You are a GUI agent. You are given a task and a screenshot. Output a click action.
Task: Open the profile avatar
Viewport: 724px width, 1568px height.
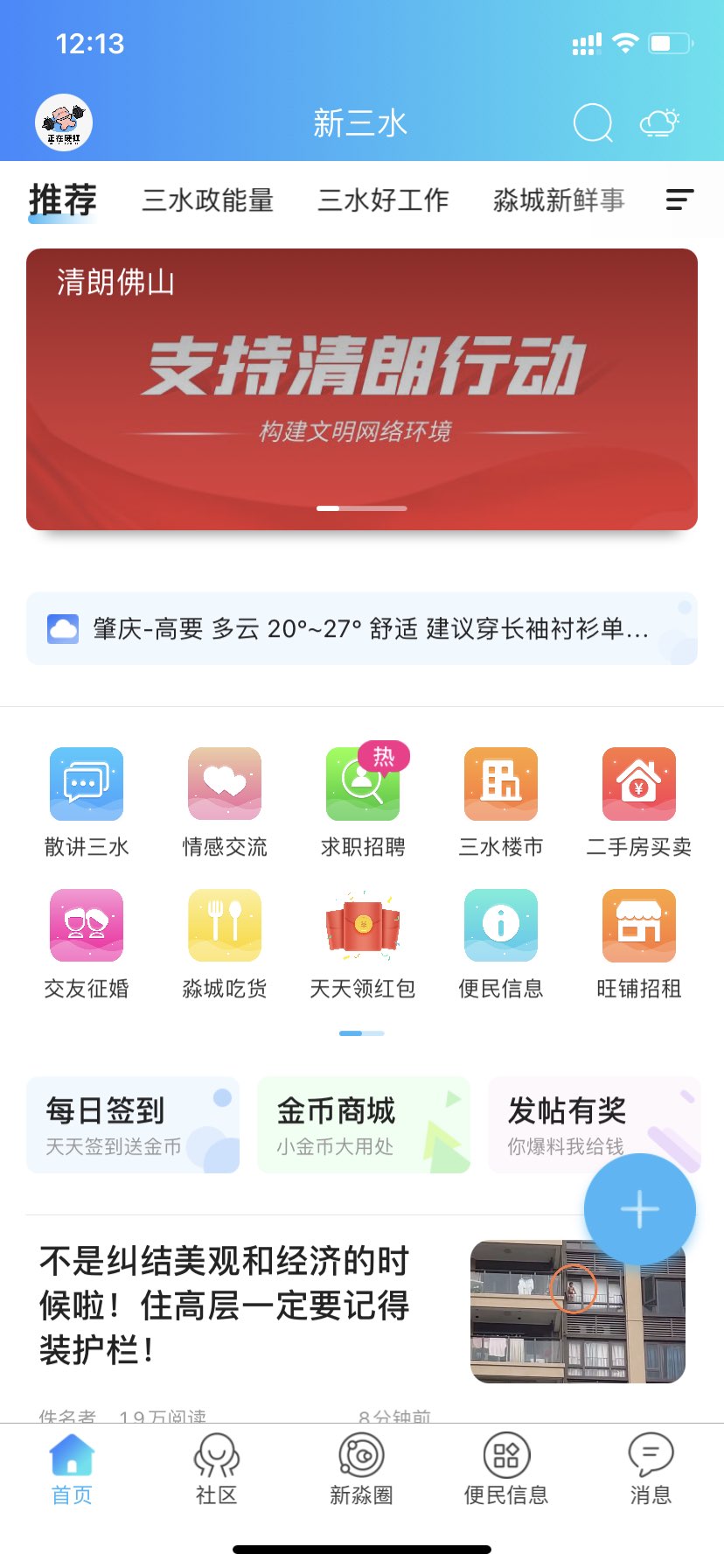pyautogui.click(x=64, y=122)
